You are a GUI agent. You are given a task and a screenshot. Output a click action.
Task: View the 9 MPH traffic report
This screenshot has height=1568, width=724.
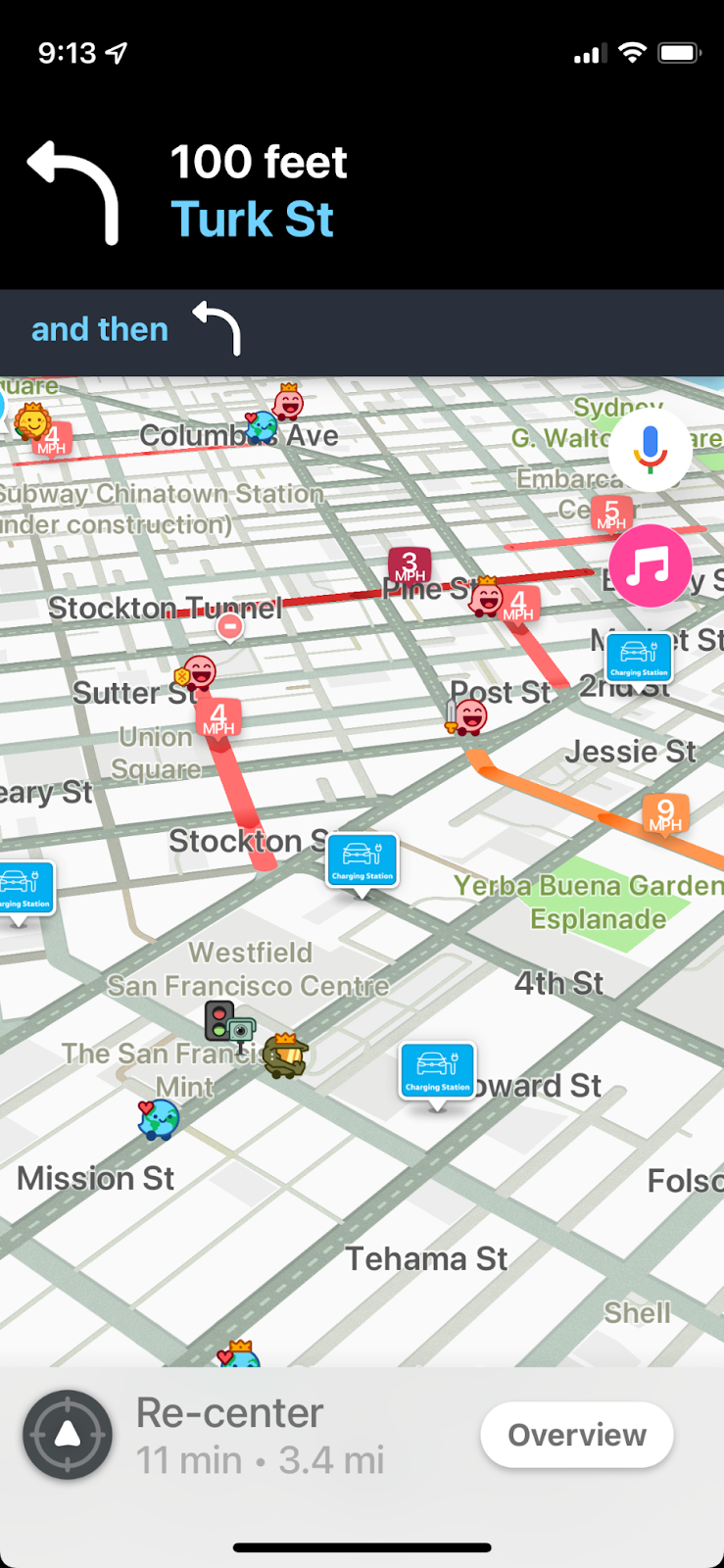tap(665, 813)
